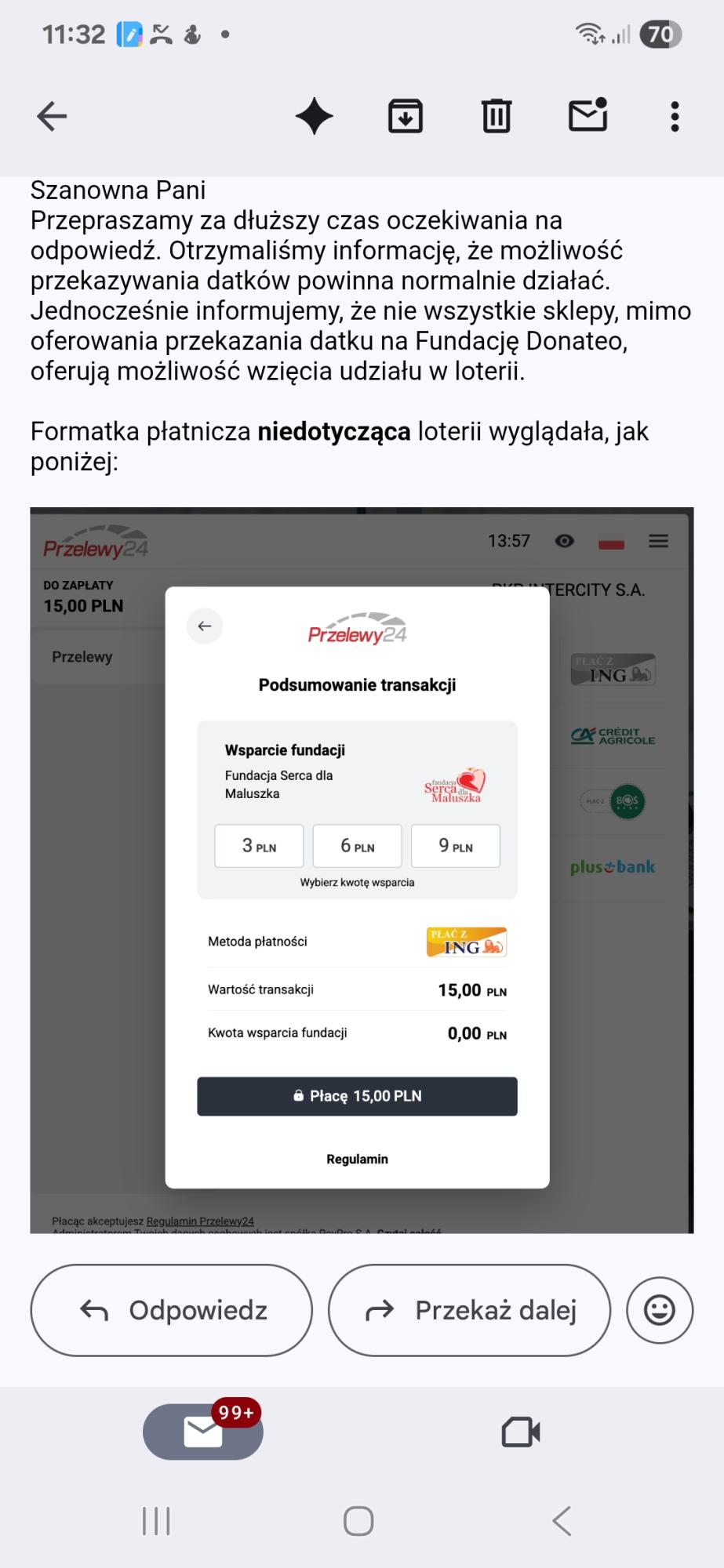Screen dimensions: 724x1568
Task: Switch to the Mail tab
Action: [x=203, y=1432]
